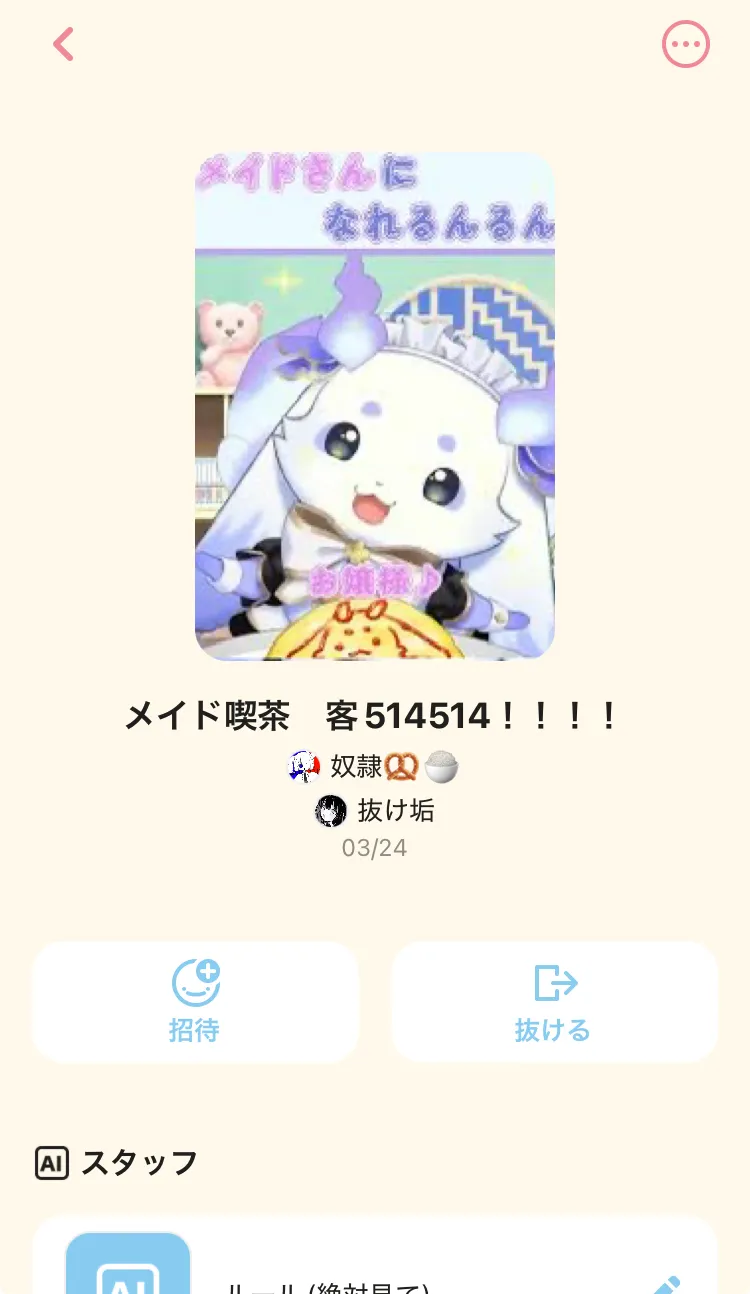Tap the 招待 invite button

[x=195, y=1001]
